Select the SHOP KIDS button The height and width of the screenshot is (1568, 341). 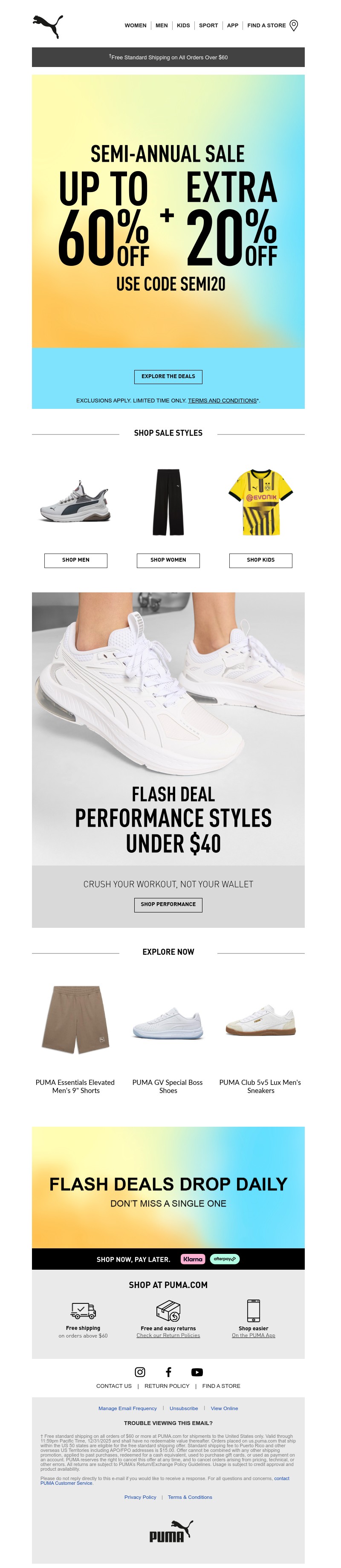(x=260, y=560)
